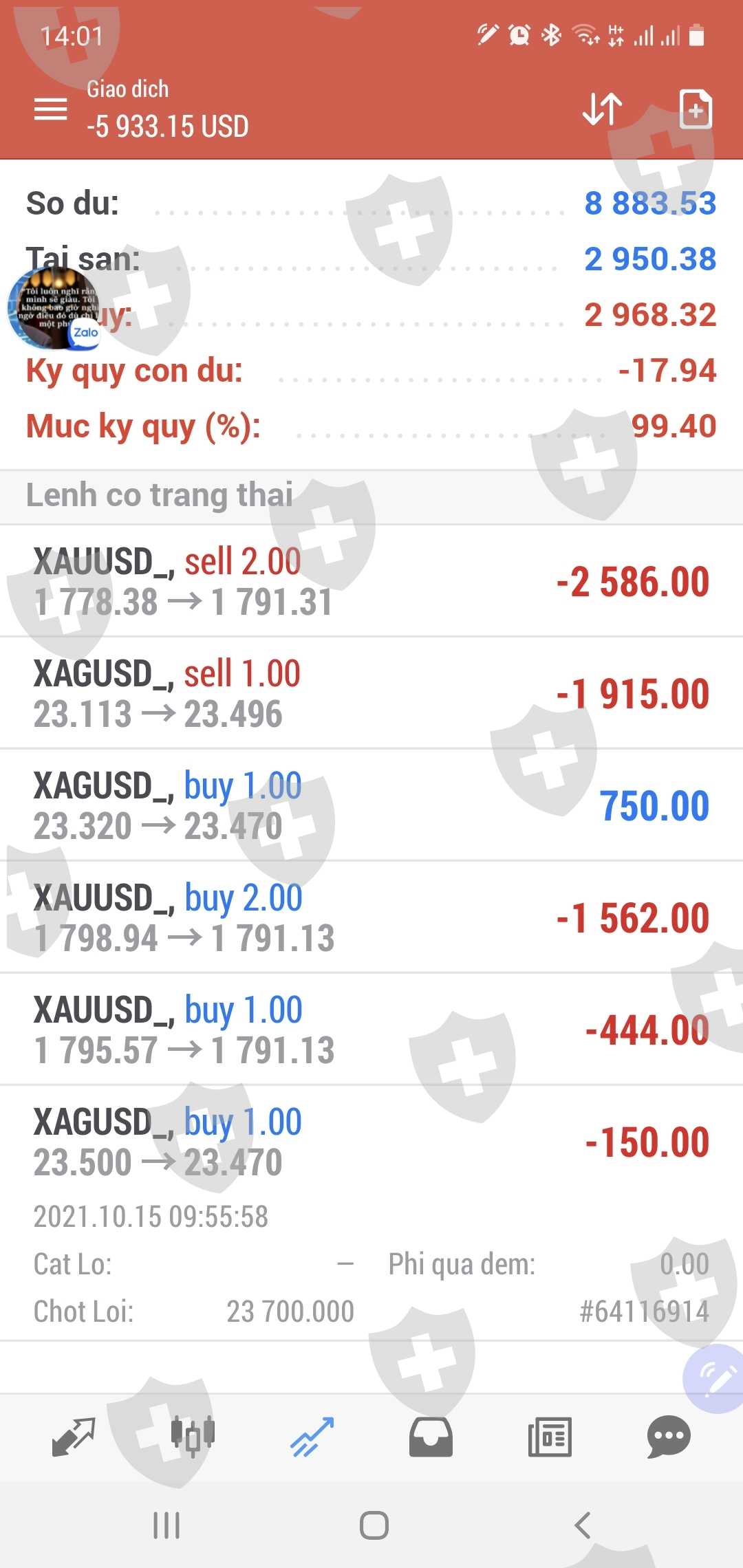The height and width of the screenshot is (1568, 743).
Task: Select the XAGUSD buy 1.00 at 23.320
Action: tap(371, 805)
